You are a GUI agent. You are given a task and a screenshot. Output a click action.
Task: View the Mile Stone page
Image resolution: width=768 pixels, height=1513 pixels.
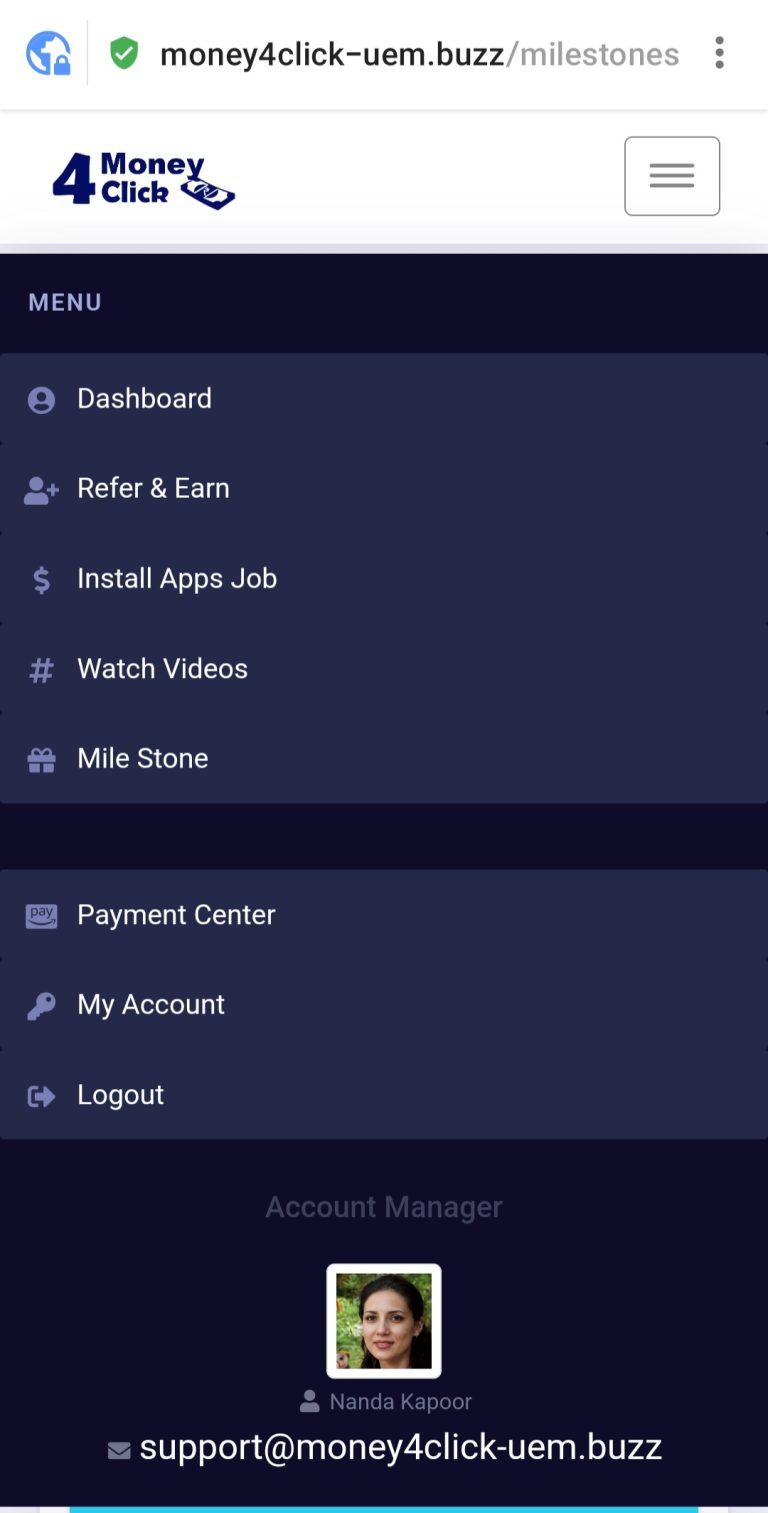[x=142, y=759]
